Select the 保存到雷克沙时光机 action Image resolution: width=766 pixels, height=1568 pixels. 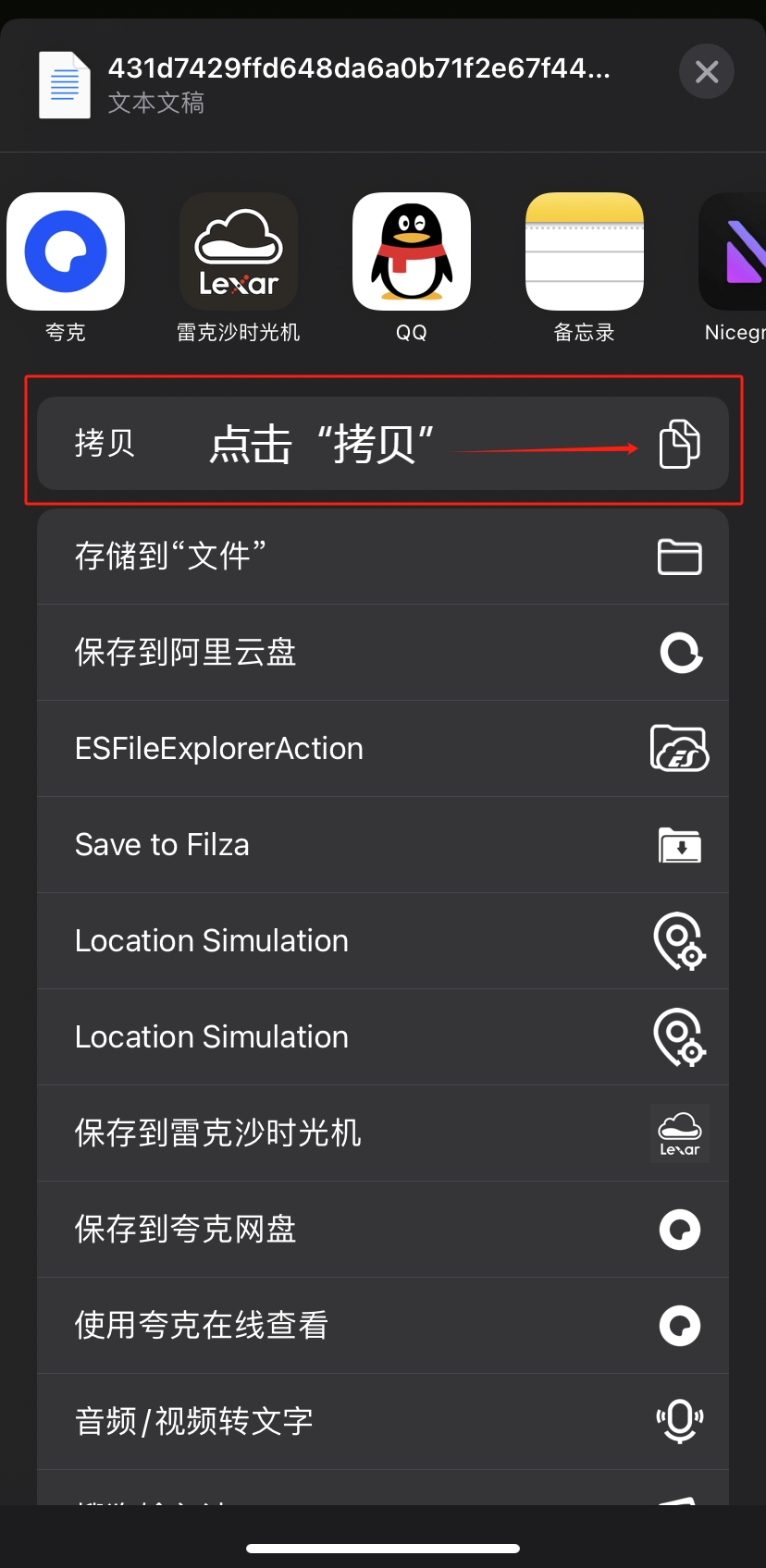[x=383, y=1133]
